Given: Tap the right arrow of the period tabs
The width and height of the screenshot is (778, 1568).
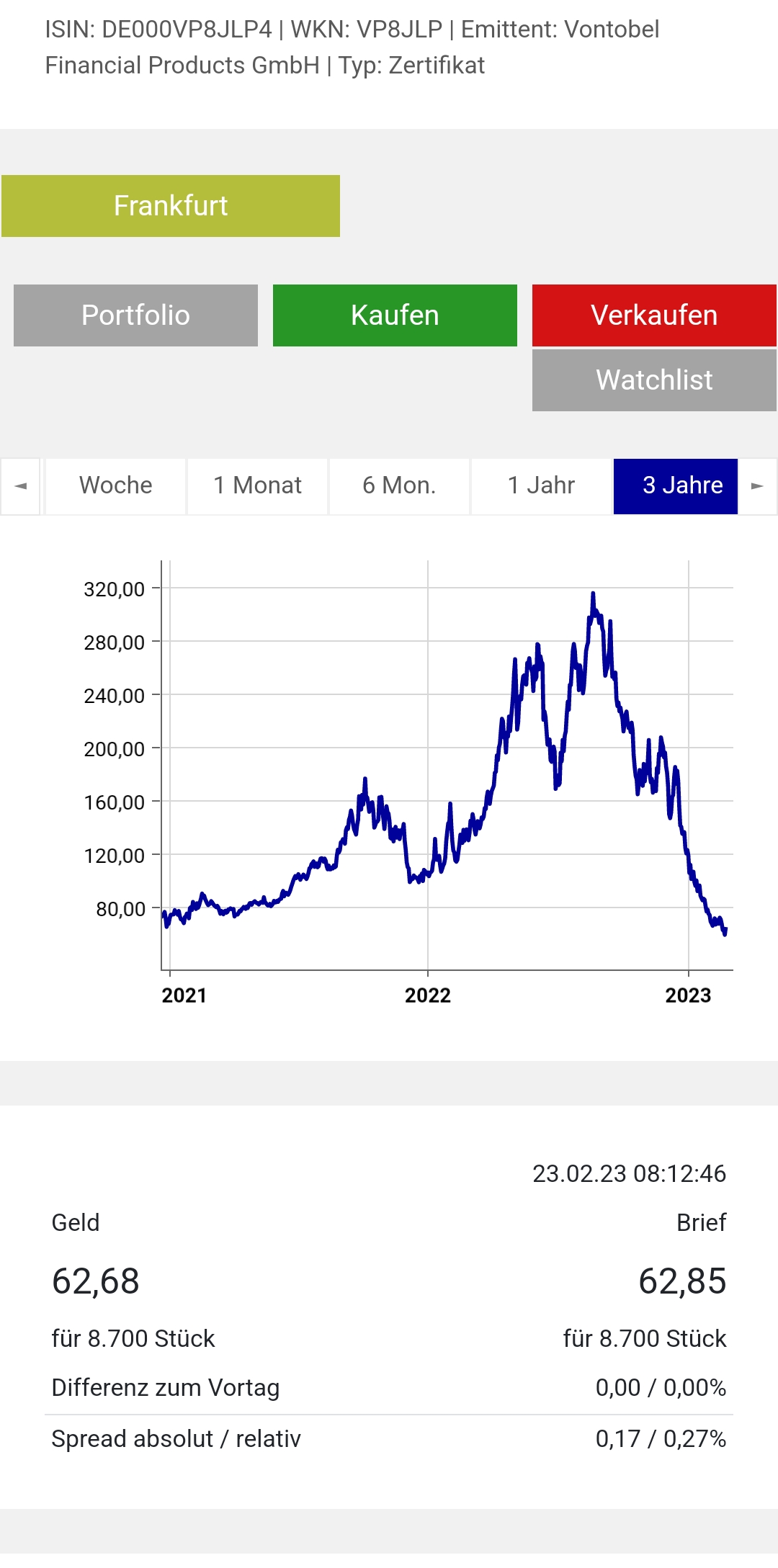Looking at the screenshot, I should tap(757, 486).
